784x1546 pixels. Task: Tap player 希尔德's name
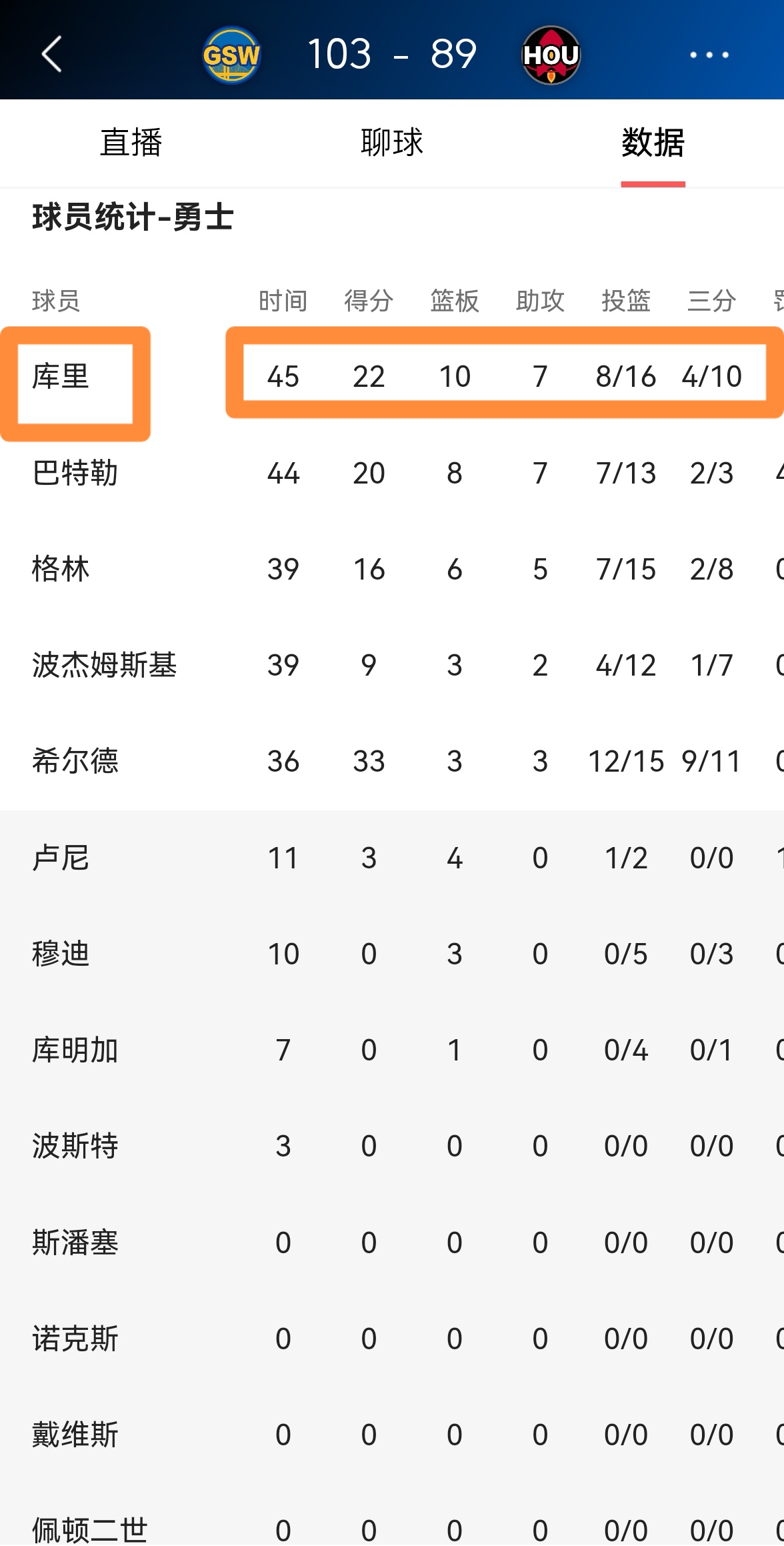pos(75,760)
